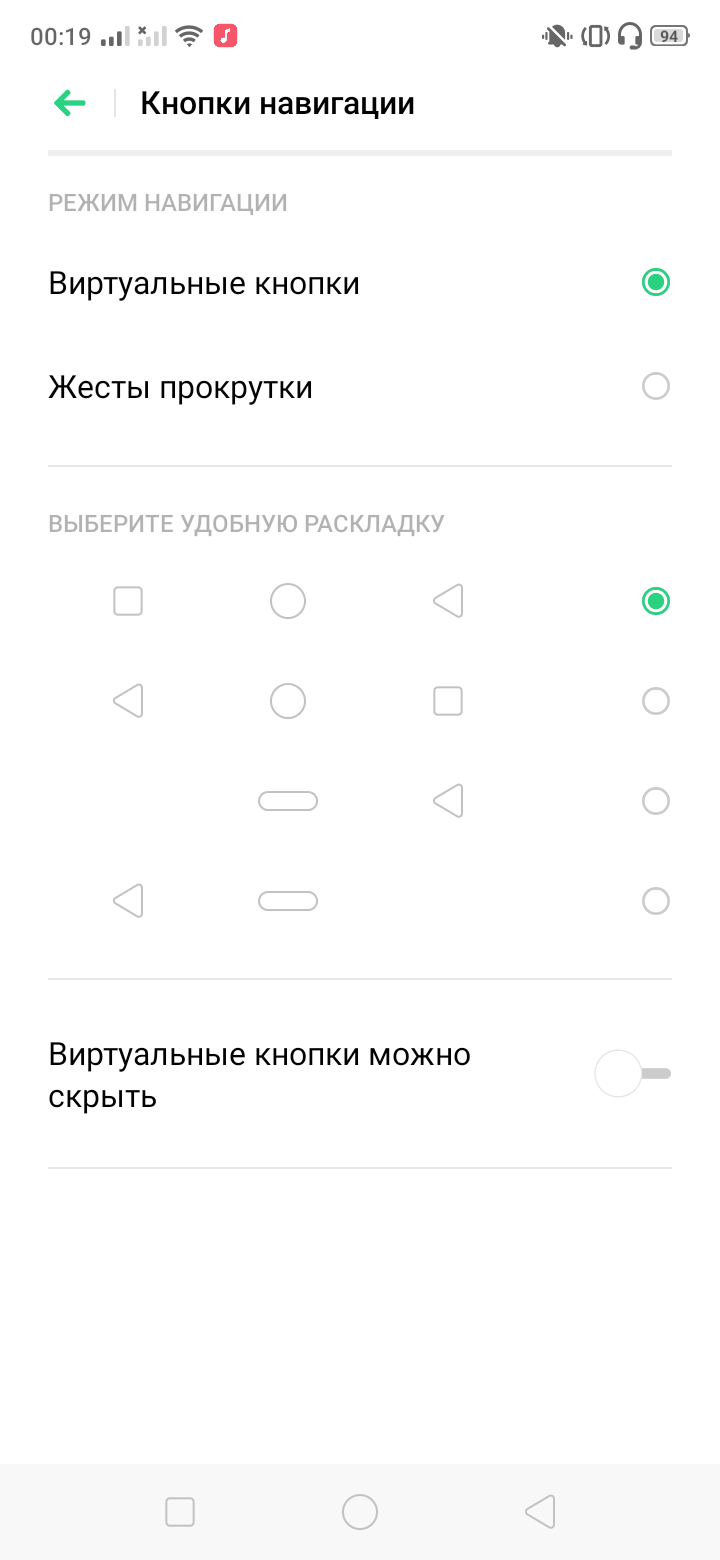Pick the back triangle then pill layout
This screenshot has width=720, height=1560.
[x=655, y=901]
